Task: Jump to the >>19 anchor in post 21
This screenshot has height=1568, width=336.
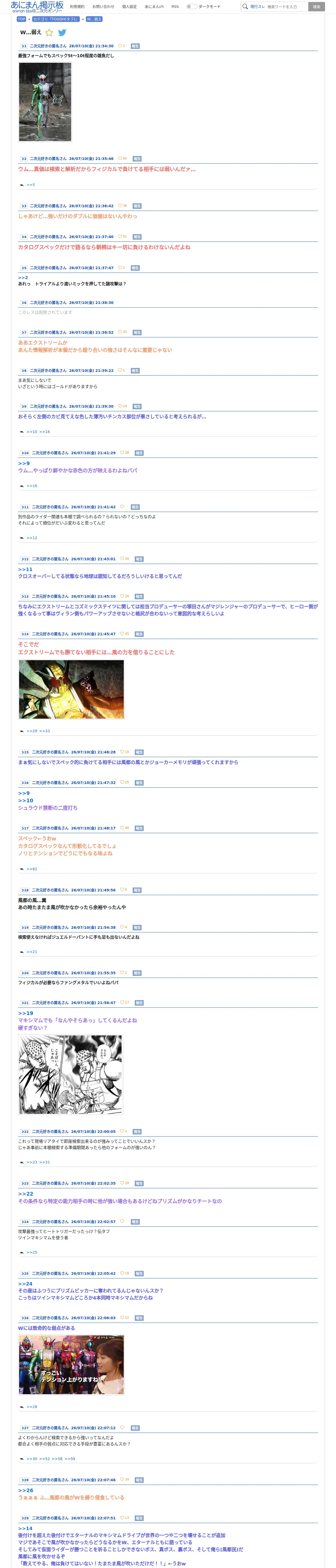Action: click(26, 1013)
